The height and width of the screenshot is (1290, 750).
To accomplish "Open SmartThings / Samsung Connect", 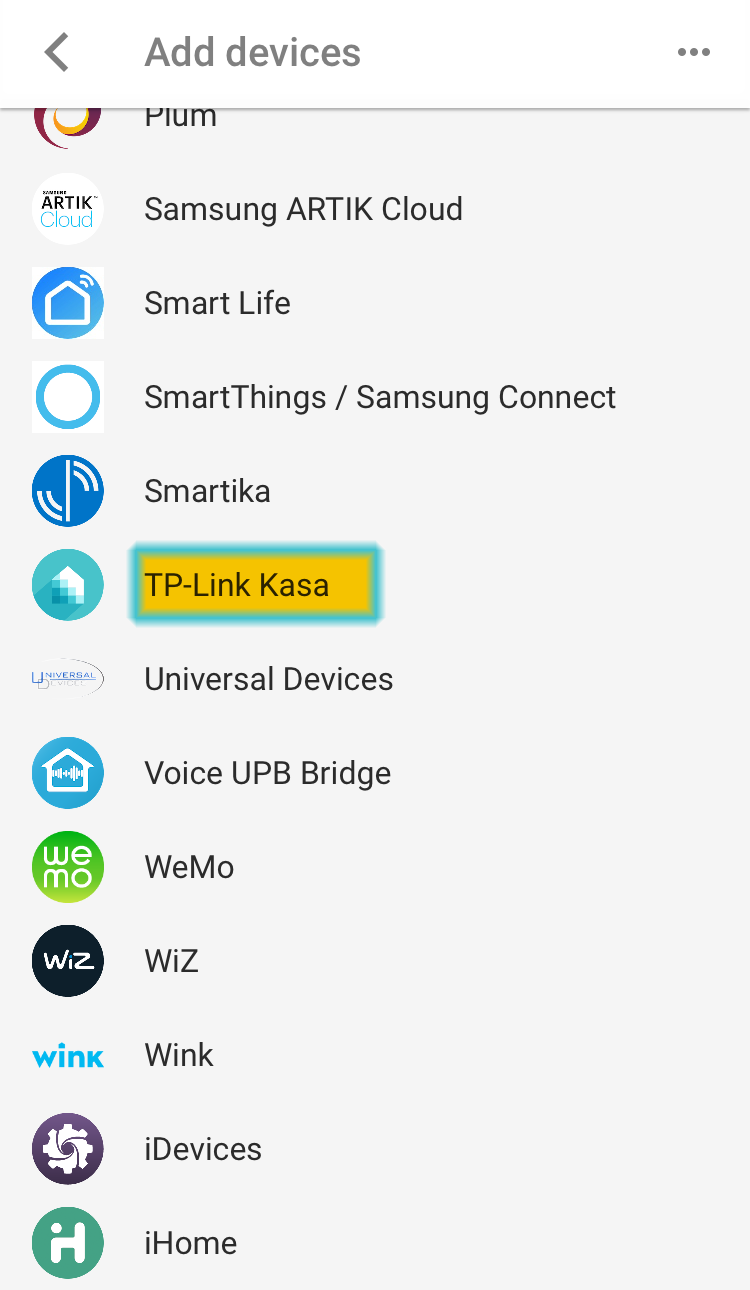I will pyautogui.click(x=375, y=397).
